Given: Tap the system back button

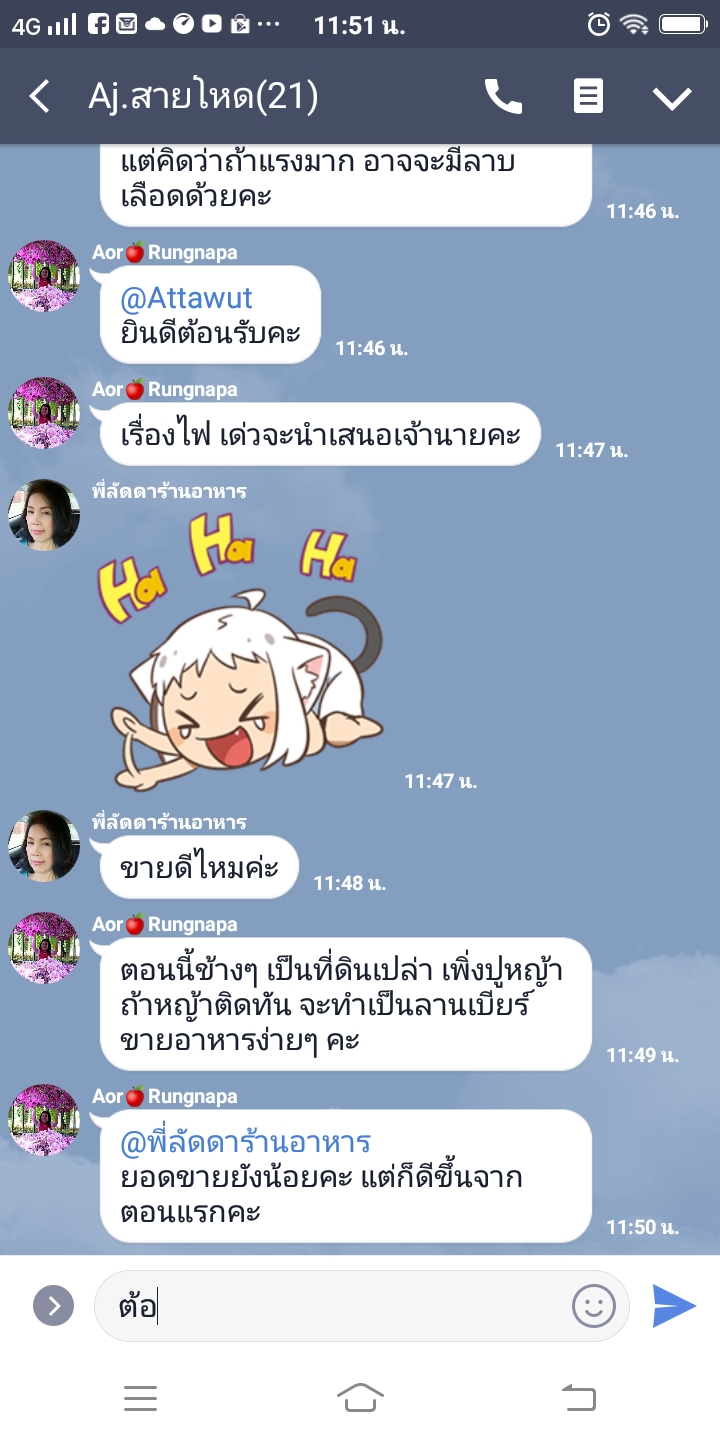Looking at the screenshot, I should point(579,1398).
